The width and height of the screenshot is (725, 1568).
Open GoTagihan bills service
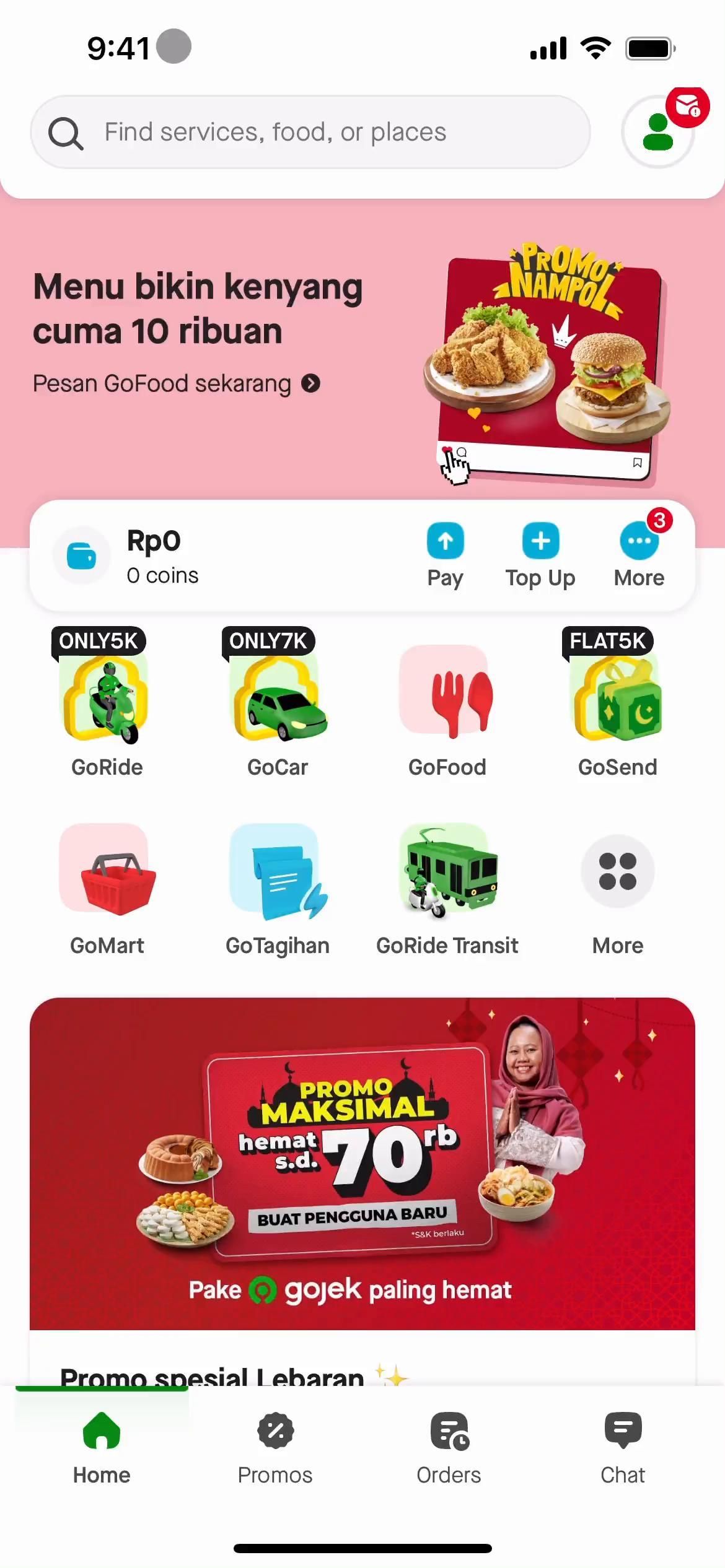(x=277, y=889)
